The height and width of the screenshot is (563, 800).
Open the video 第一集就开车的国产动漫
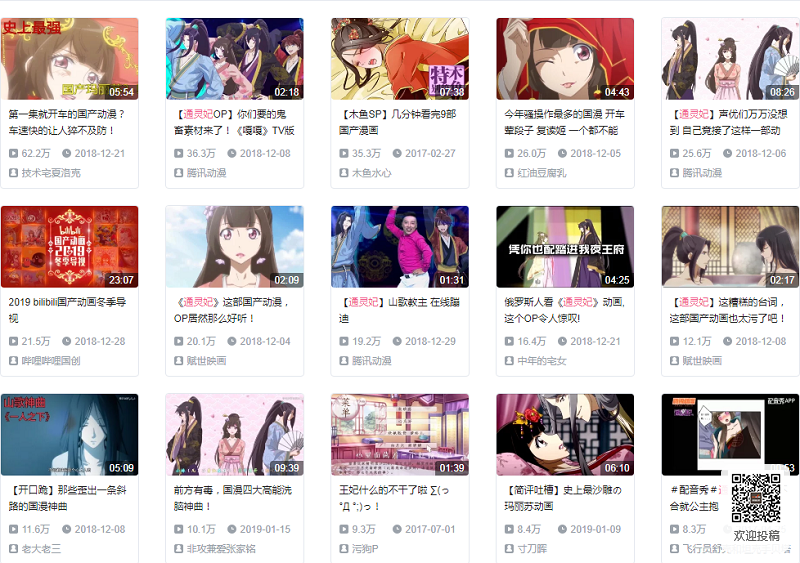[69, 59]
